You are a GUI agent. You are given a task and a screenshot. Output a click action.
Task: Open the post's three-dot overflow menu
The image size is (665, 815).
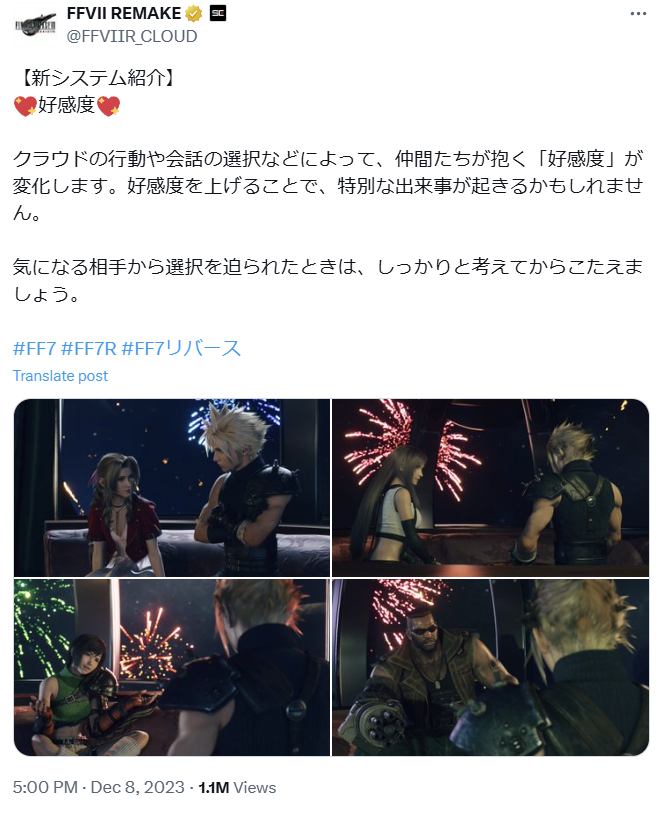638,14
